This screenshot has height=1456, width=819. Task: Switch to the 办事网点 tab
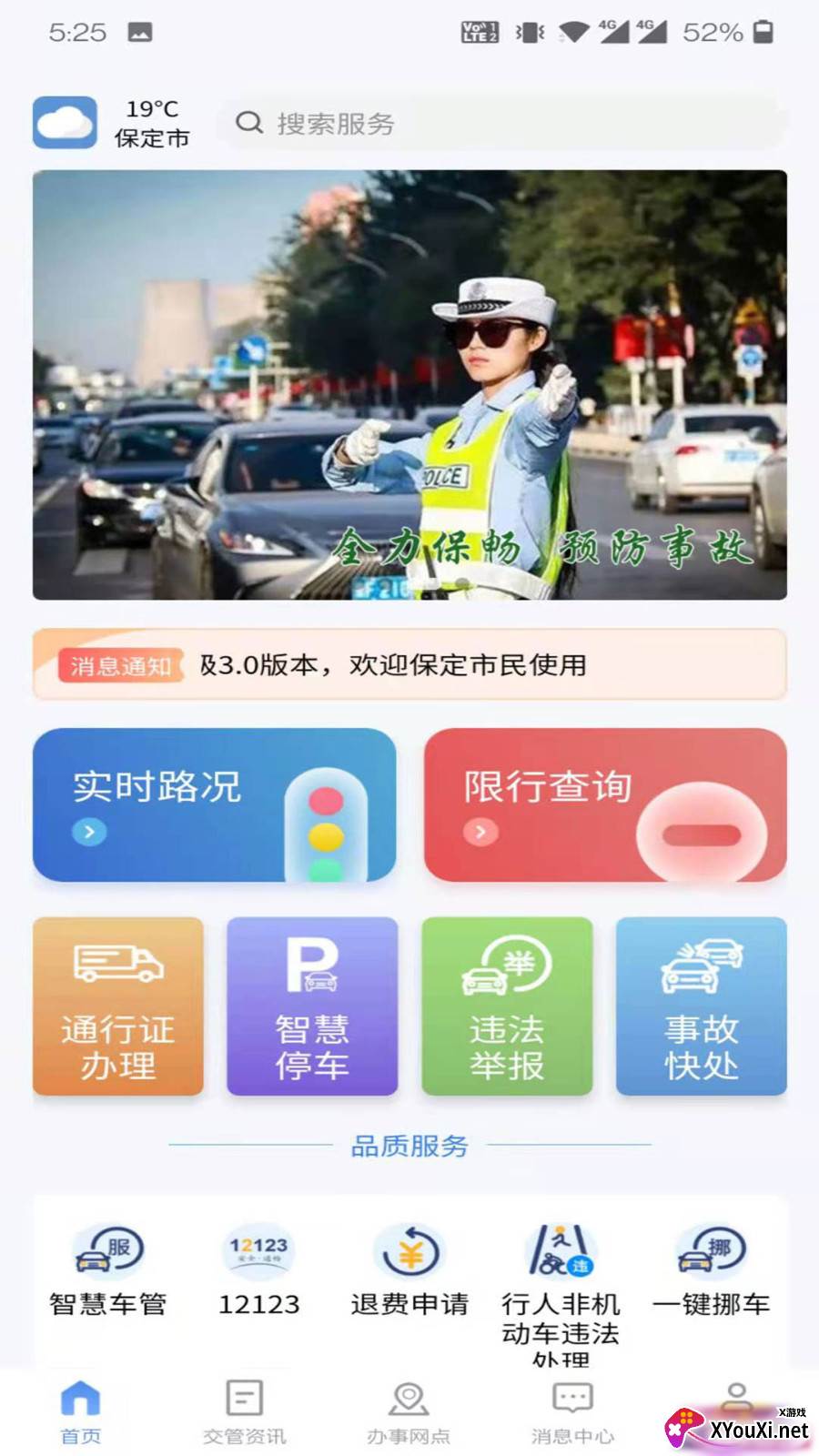409,1411
